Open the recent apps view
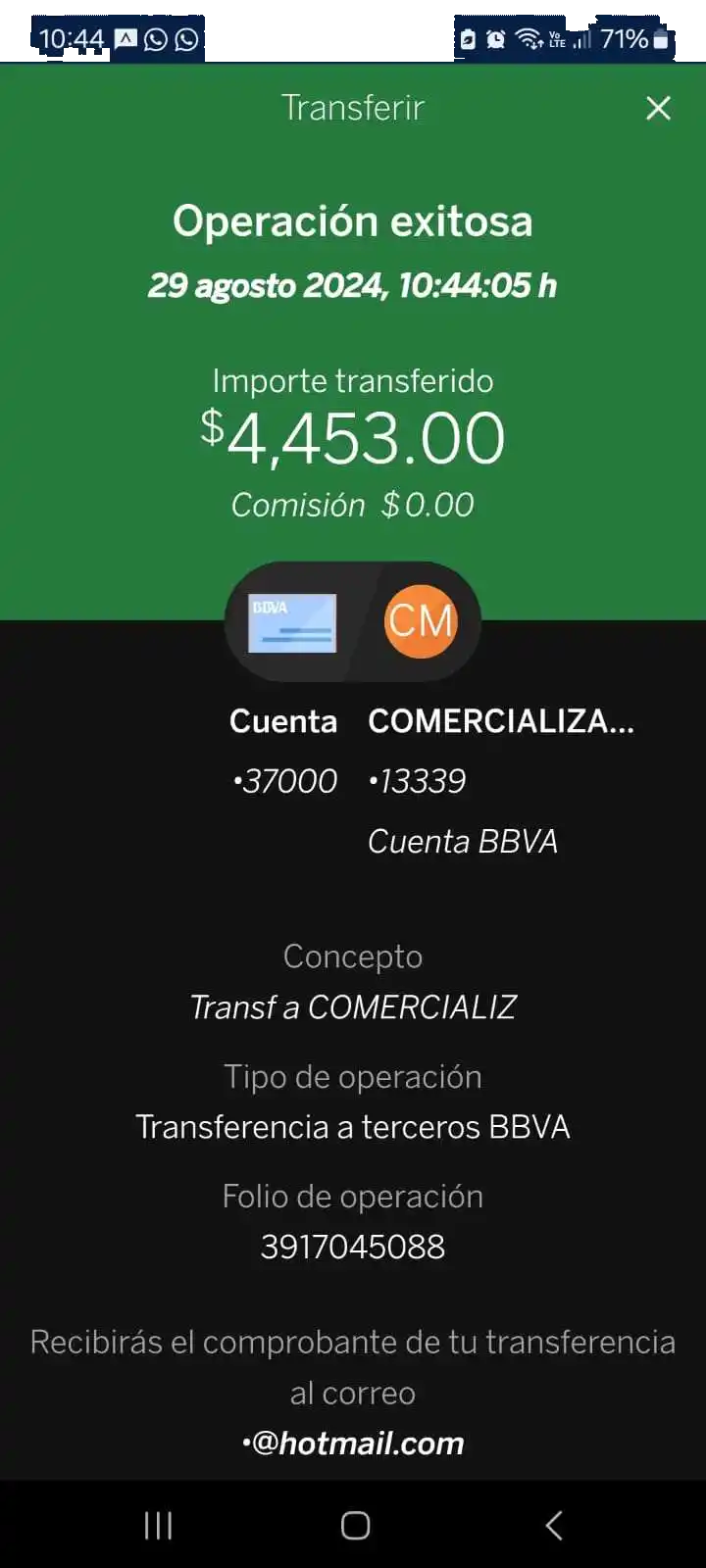The width and height of the screenshot is (706, 1568). tap(158, 1525)
